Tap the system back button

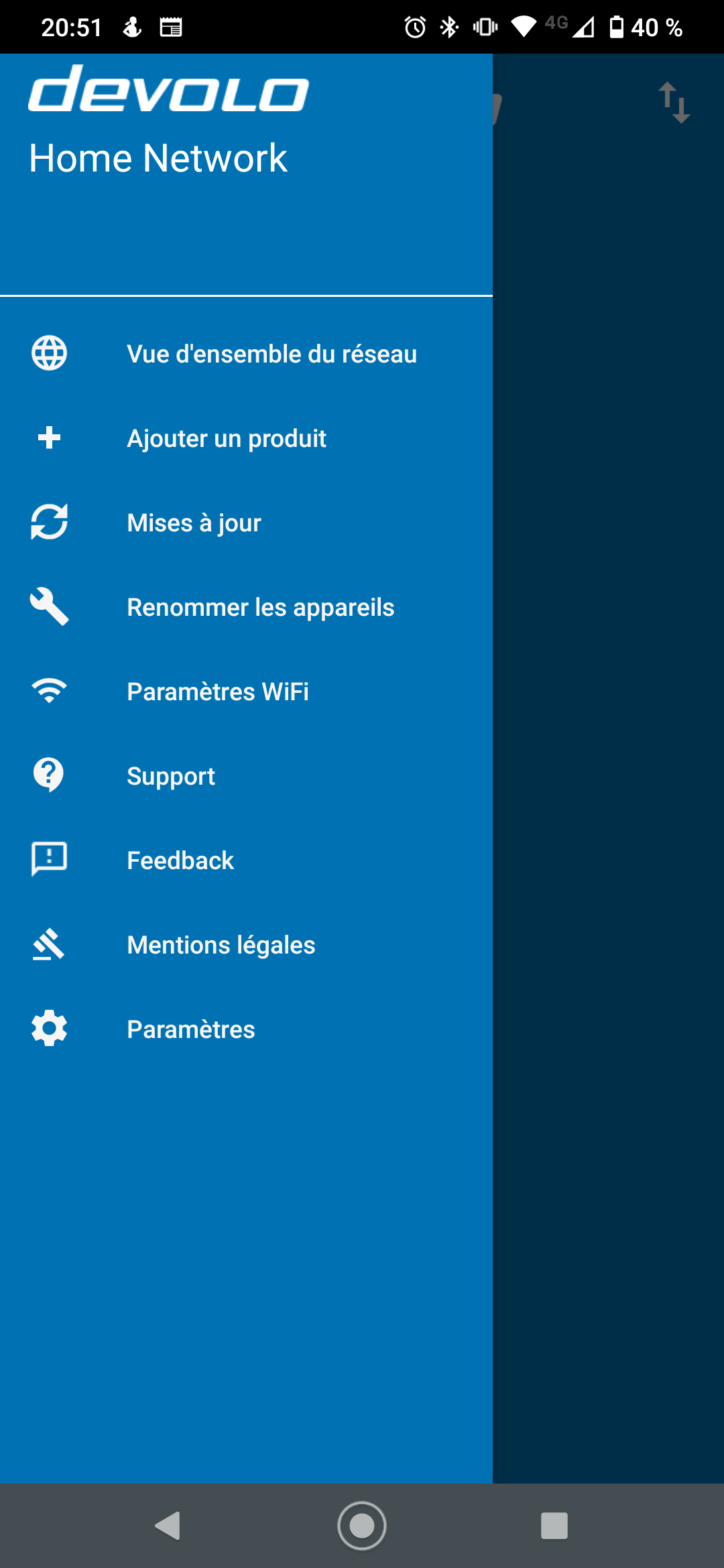point(168,1526)
